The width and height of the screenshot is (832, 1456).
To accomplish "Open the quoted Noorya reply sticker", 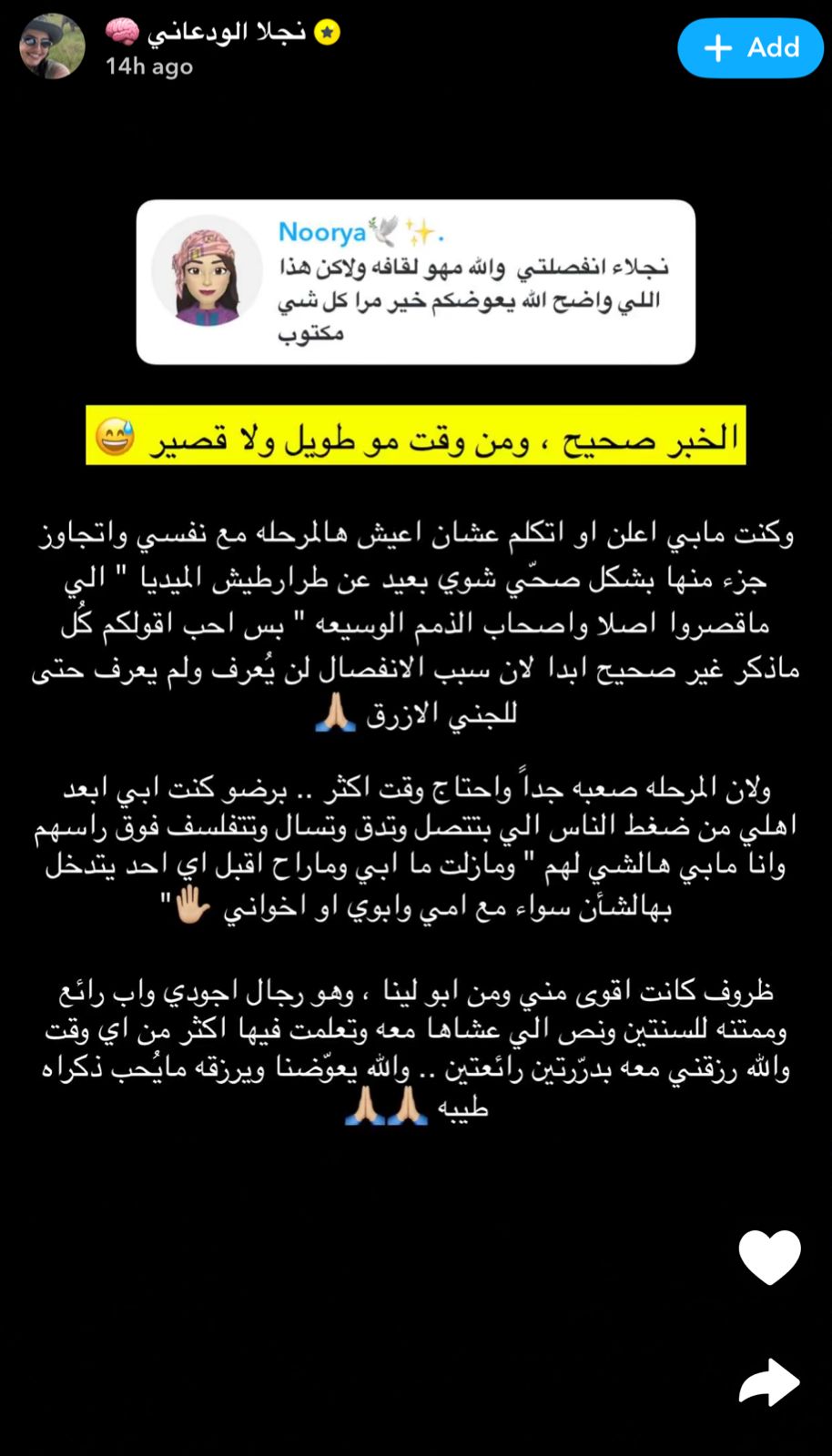I will [415, 282].
